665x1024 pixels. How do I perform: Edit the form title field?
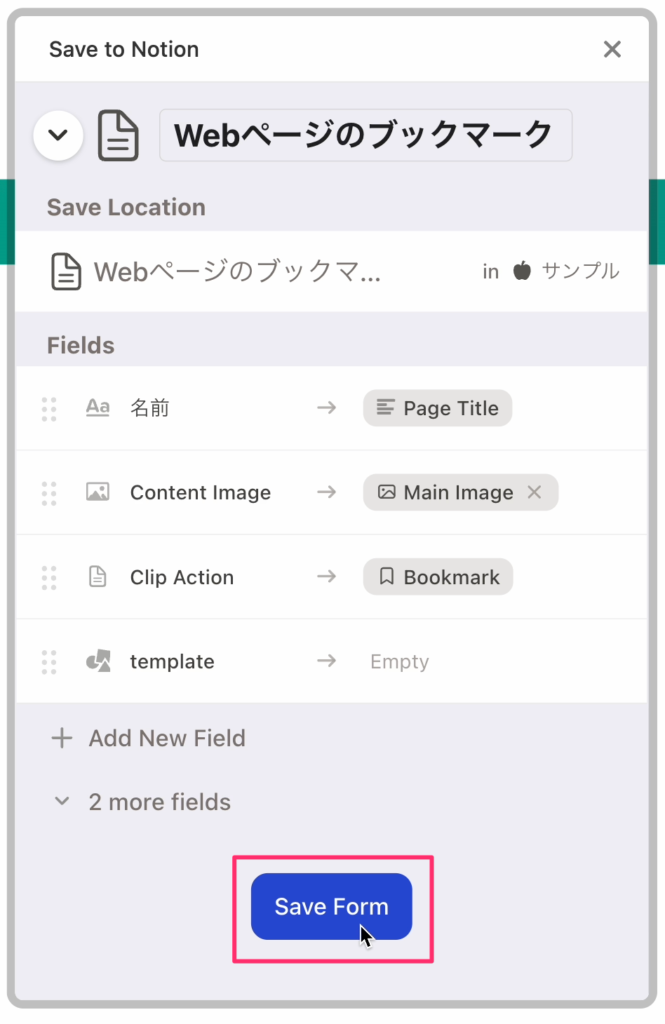click(x=365, y=135)
